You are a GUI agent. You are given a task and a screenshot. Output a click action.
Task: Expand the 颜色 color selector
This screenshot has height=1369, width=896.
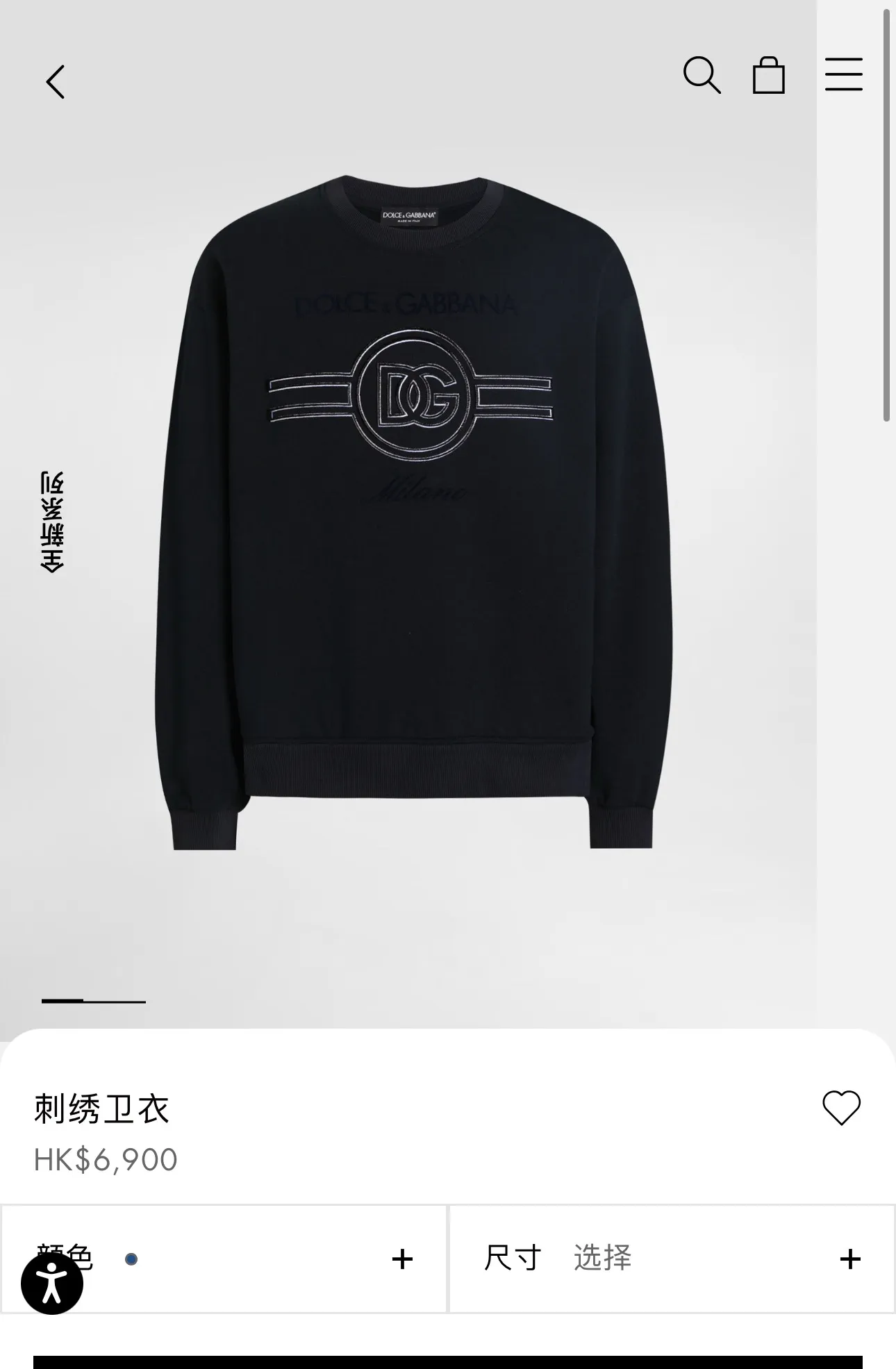[x=402, y=1259]
